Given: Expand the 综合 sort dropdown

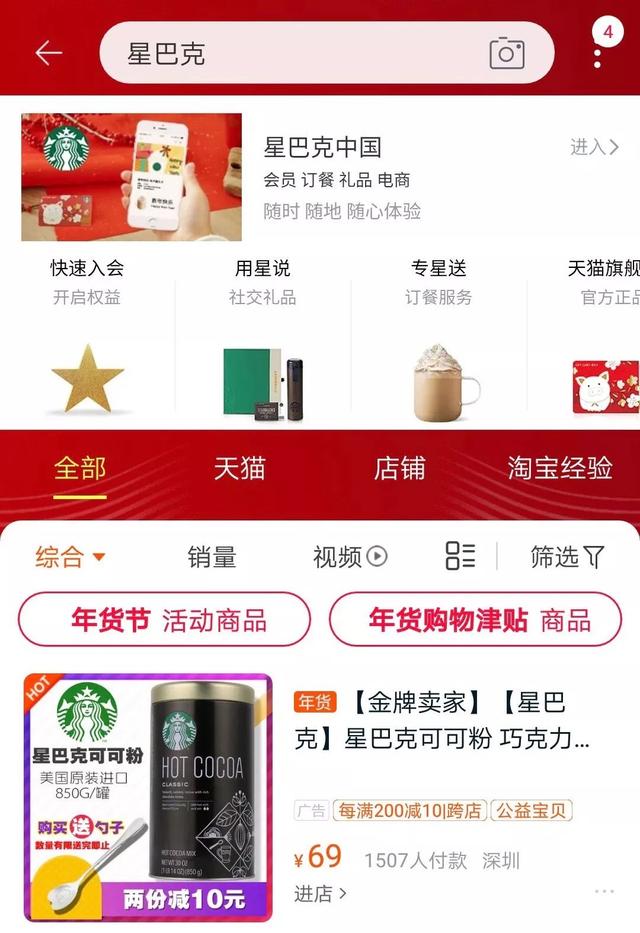Looking at the screenshot, I should (70, 556).
